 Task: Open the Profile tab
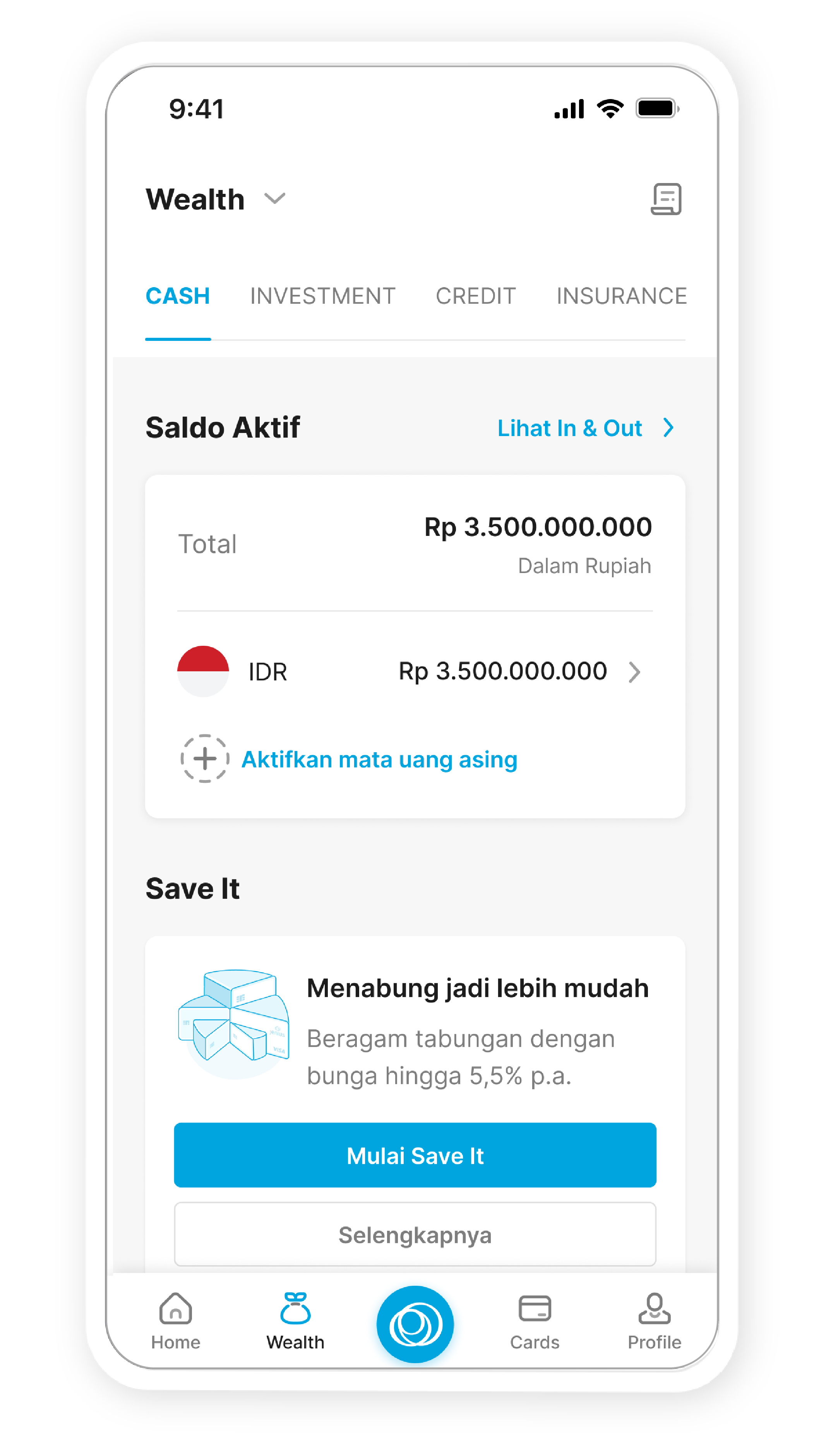654,1321
